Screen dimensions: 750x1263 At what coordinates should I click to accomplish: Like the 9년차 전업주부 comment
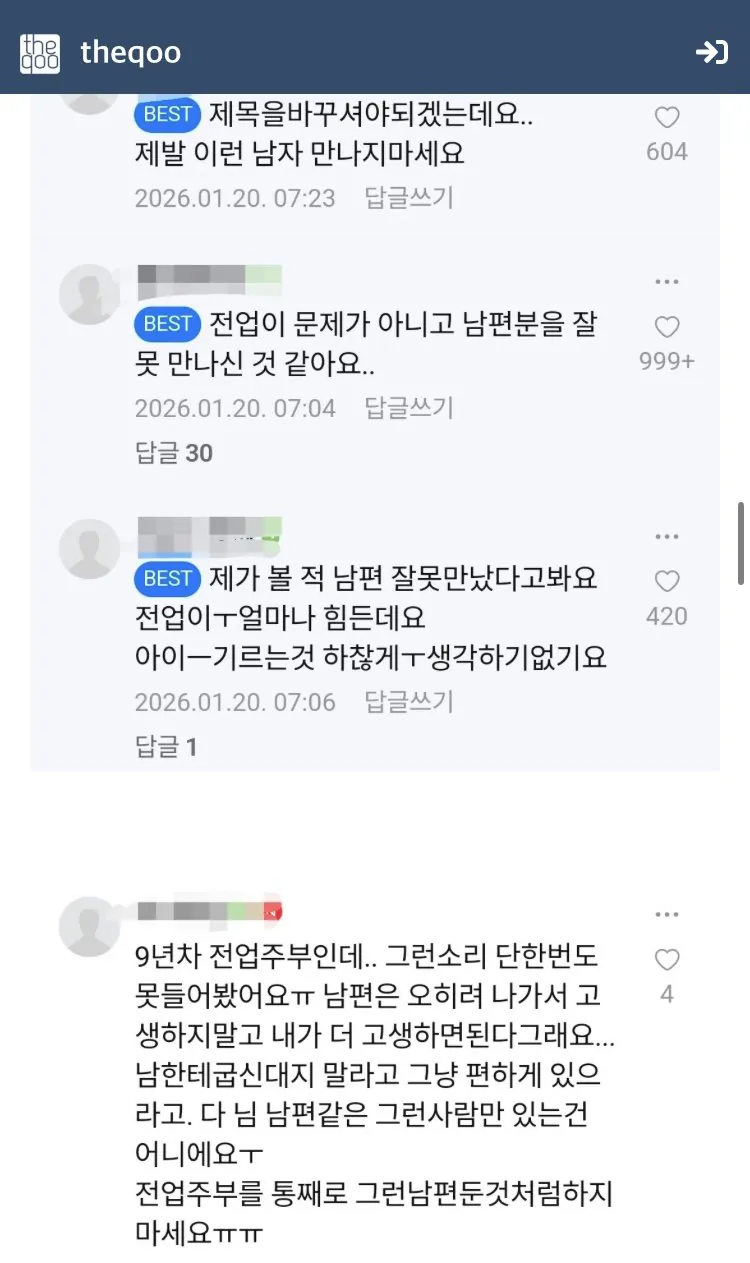(667, 961)
